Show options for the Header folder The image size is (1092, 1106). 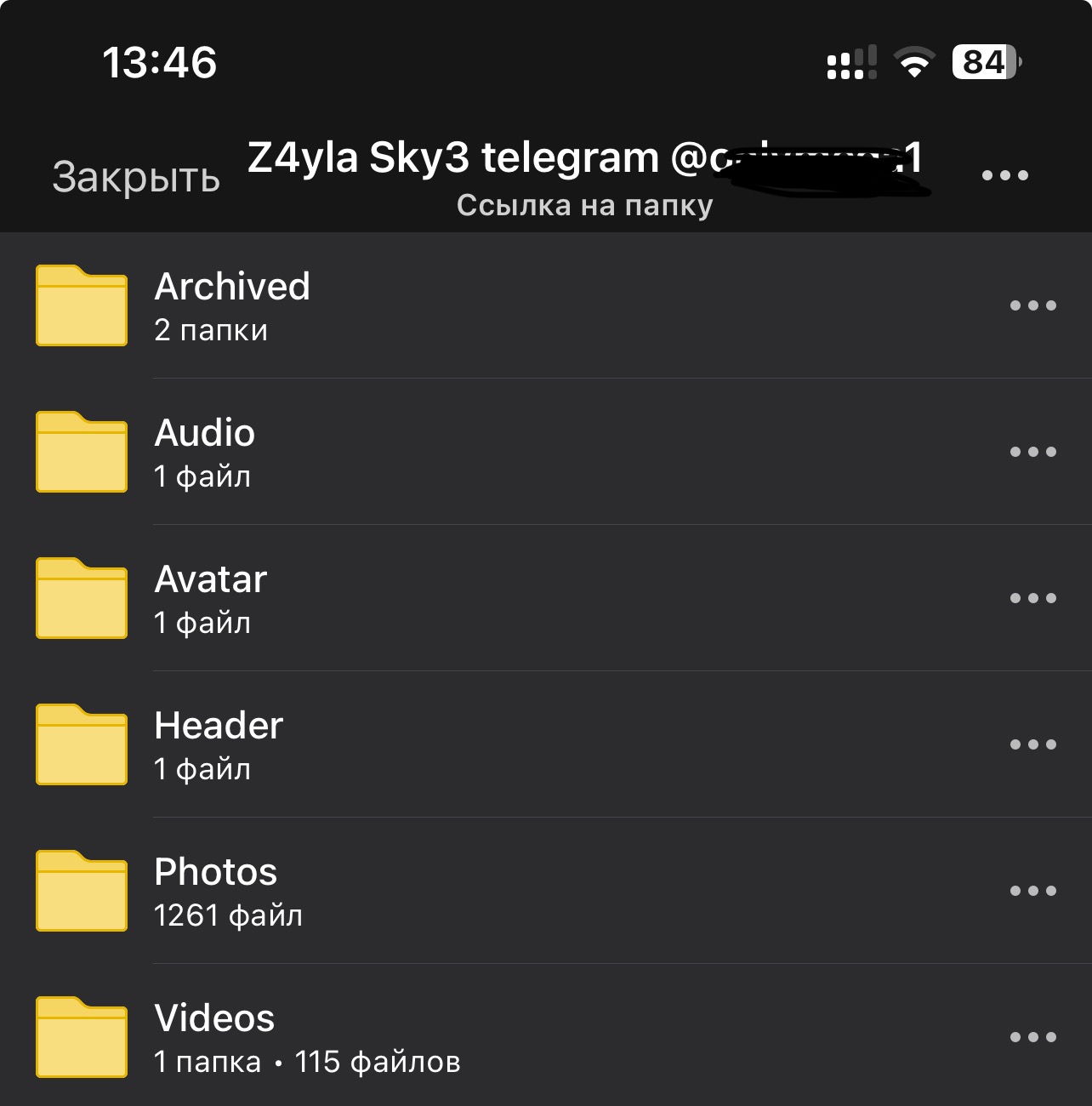[x=1033, y=744]
